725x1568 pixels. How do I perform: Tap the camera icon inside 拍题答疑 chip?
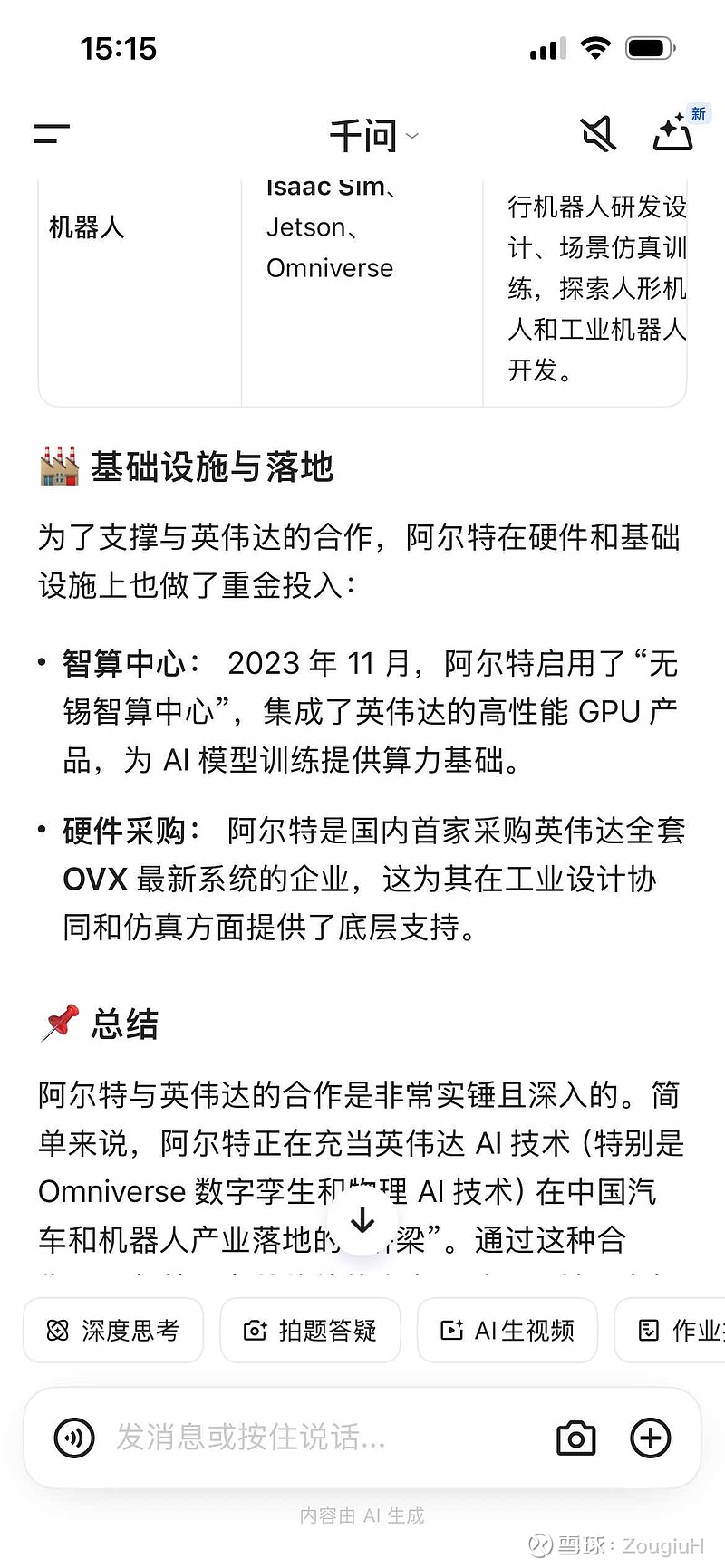click(256, 1330)
